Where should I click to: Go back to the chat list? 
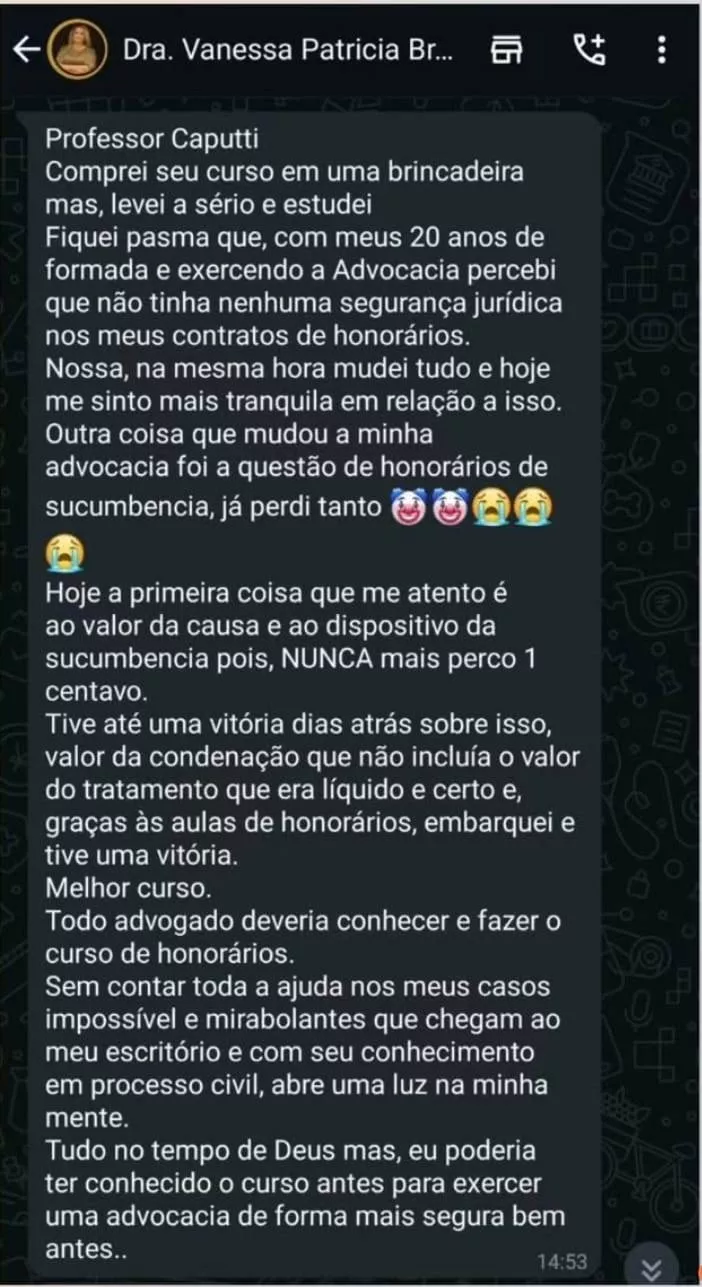[27, 49]
